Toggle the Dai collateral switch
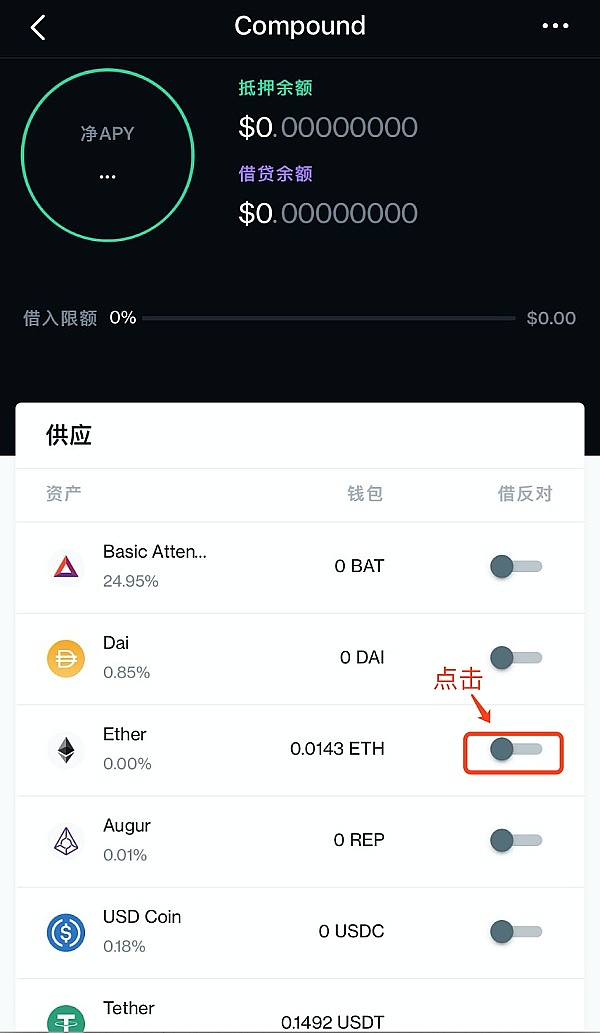Viewport: 600px width, 1033px height. click(x=515, y=658)
